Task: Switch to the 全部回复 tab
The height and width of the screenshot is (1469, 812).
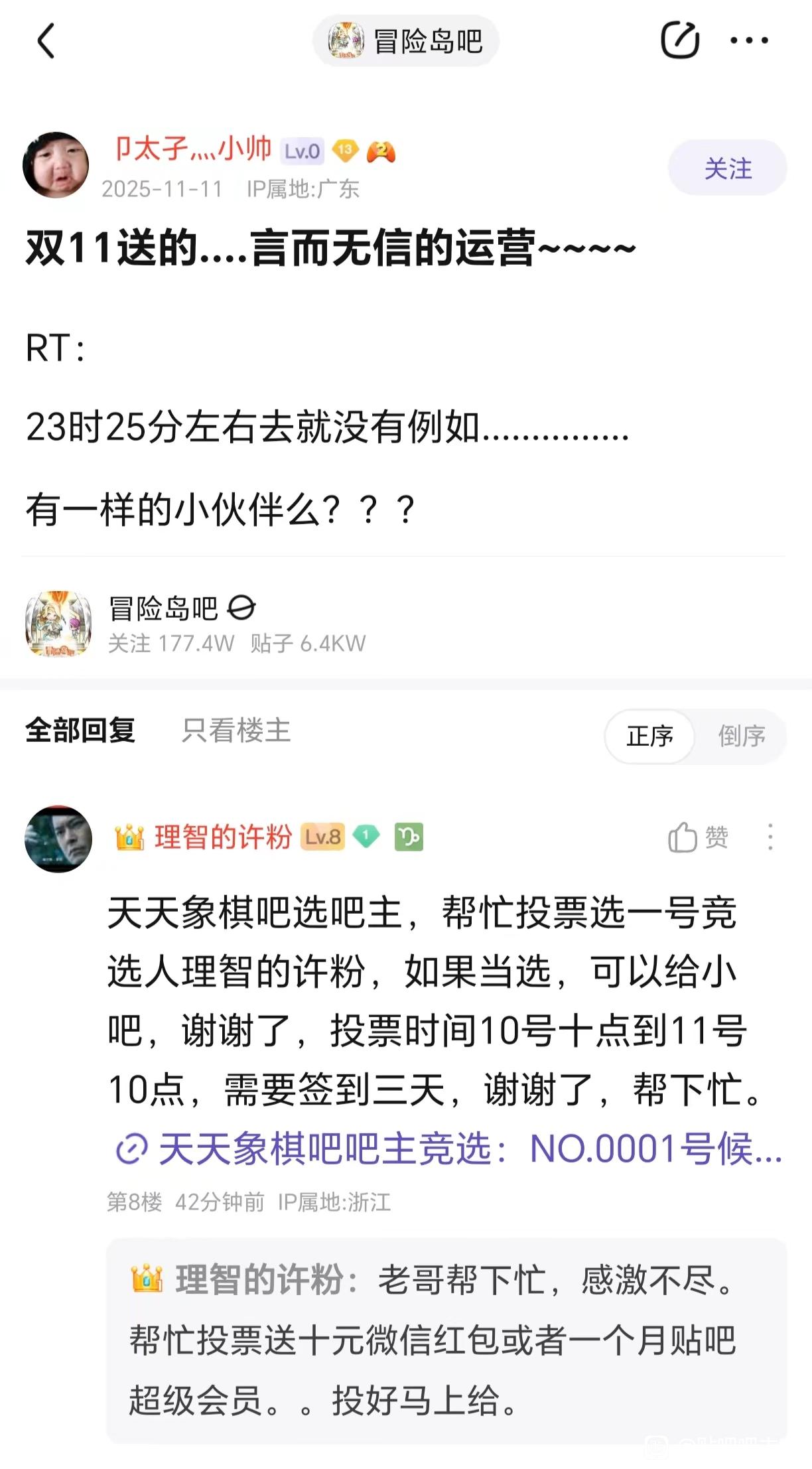Action: point(80,731)
